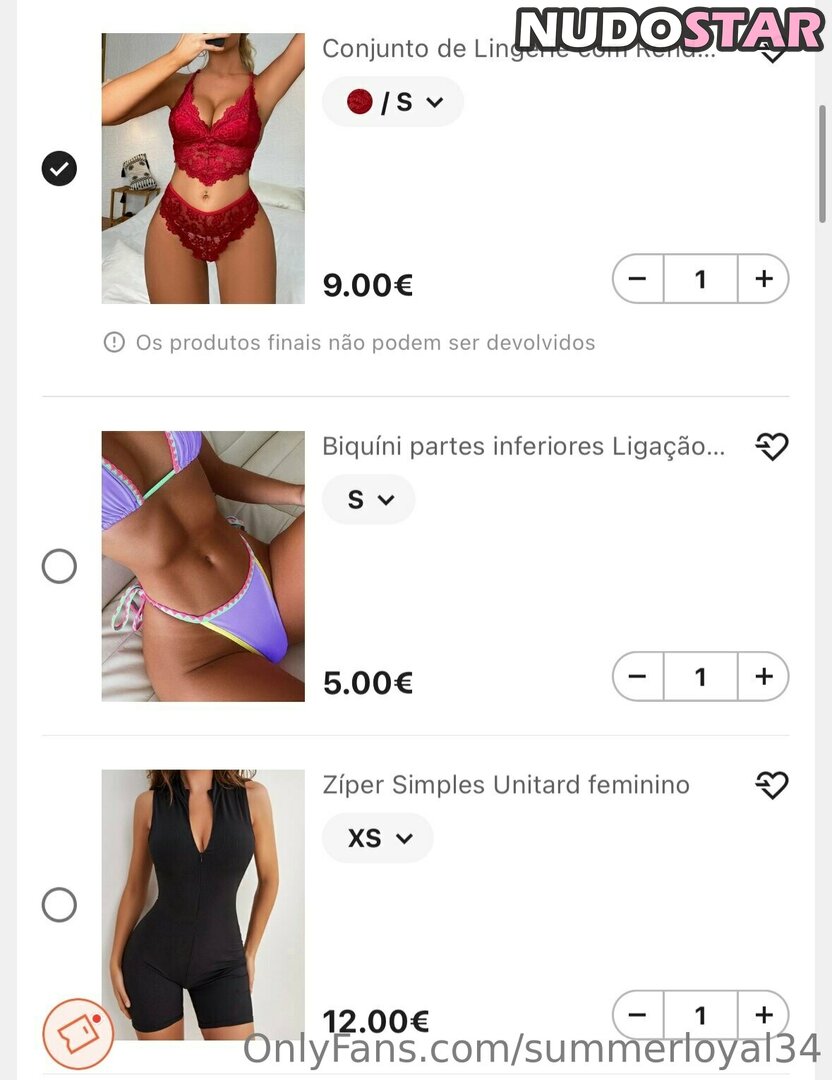Save the Zíper Simples Unitard to wishlist
The image size is (832, 1080).
771,786
